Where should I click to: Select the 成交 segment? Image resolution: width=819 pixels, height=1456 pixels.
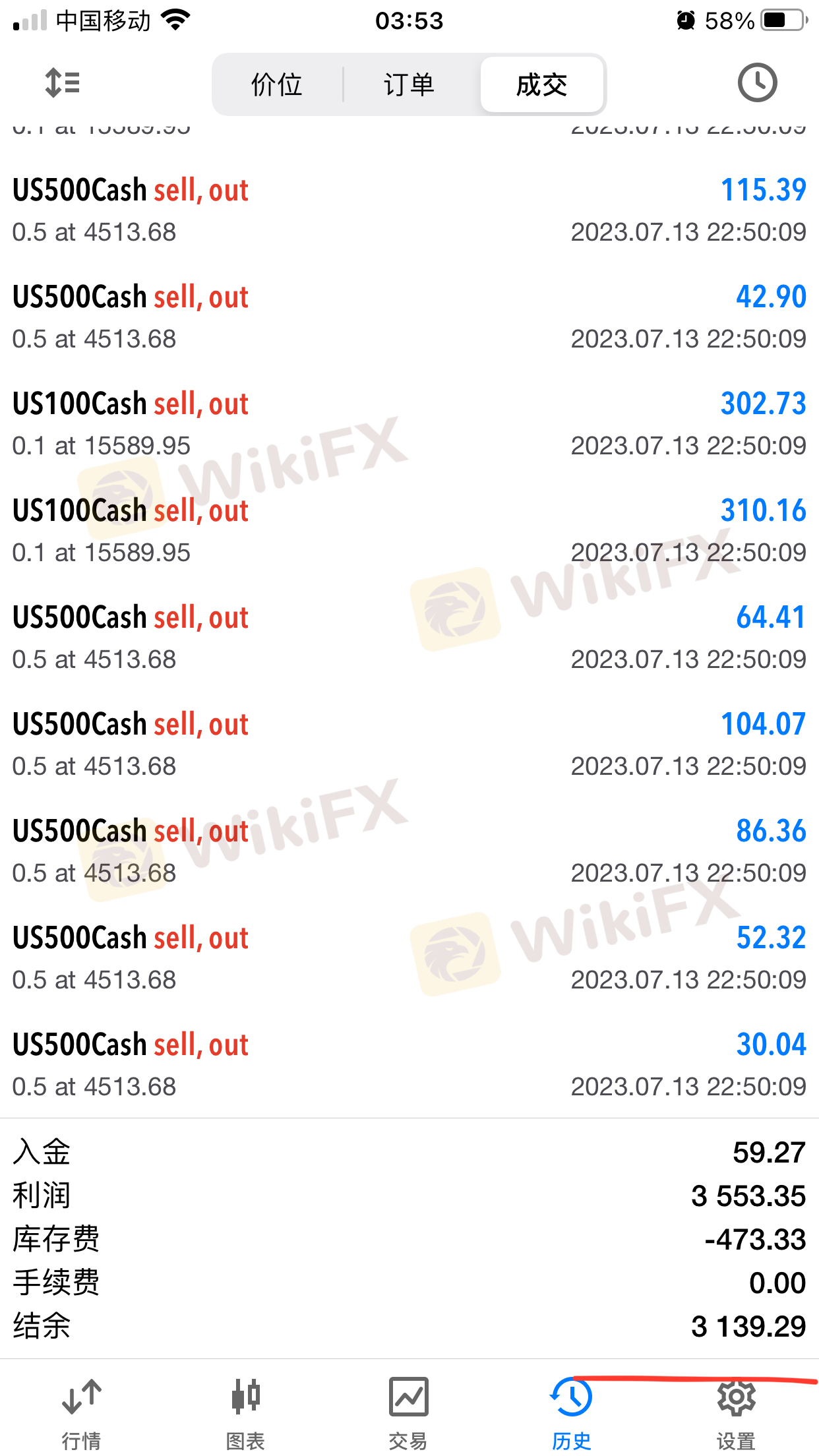[541, 85]
